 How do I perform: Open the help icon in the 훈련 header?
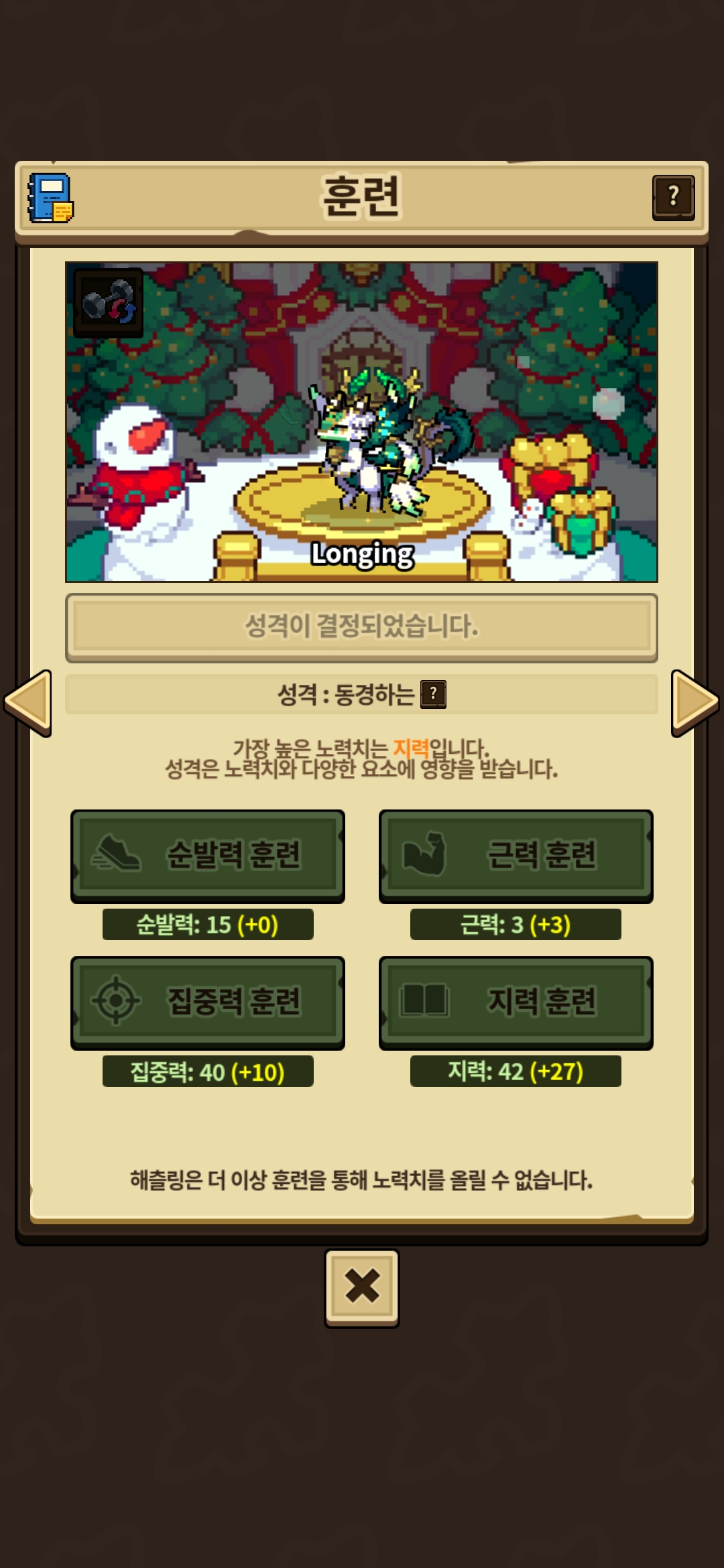tap(673, 198)
